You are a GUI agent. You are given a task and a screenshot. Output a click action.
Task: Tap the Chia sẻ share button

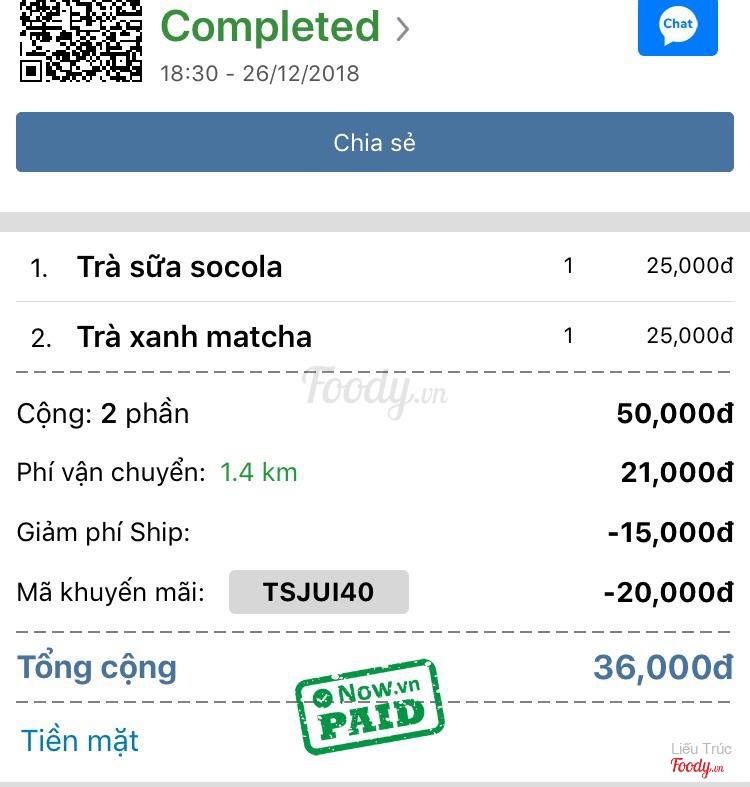[x=374, y=142]
